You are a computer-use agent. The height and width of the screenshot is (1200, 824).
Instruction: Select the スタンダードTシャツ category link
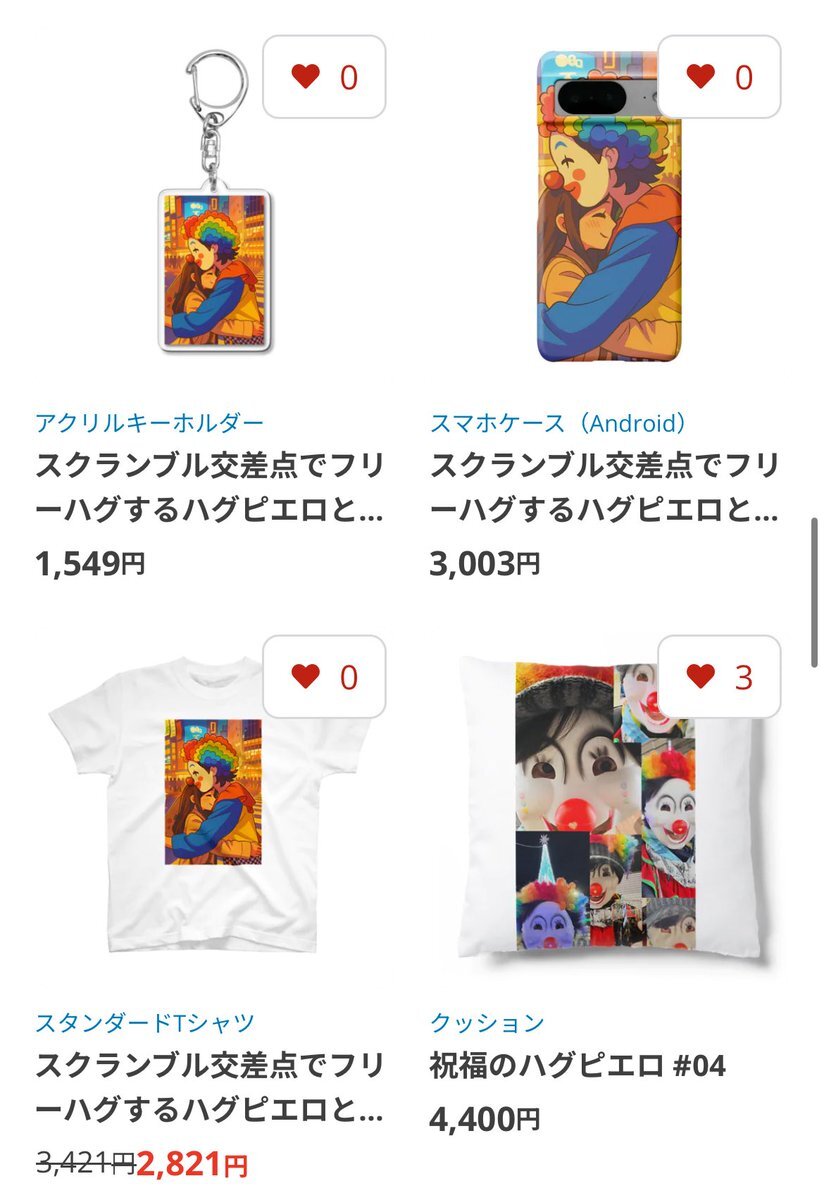[x=145, y=1022]
